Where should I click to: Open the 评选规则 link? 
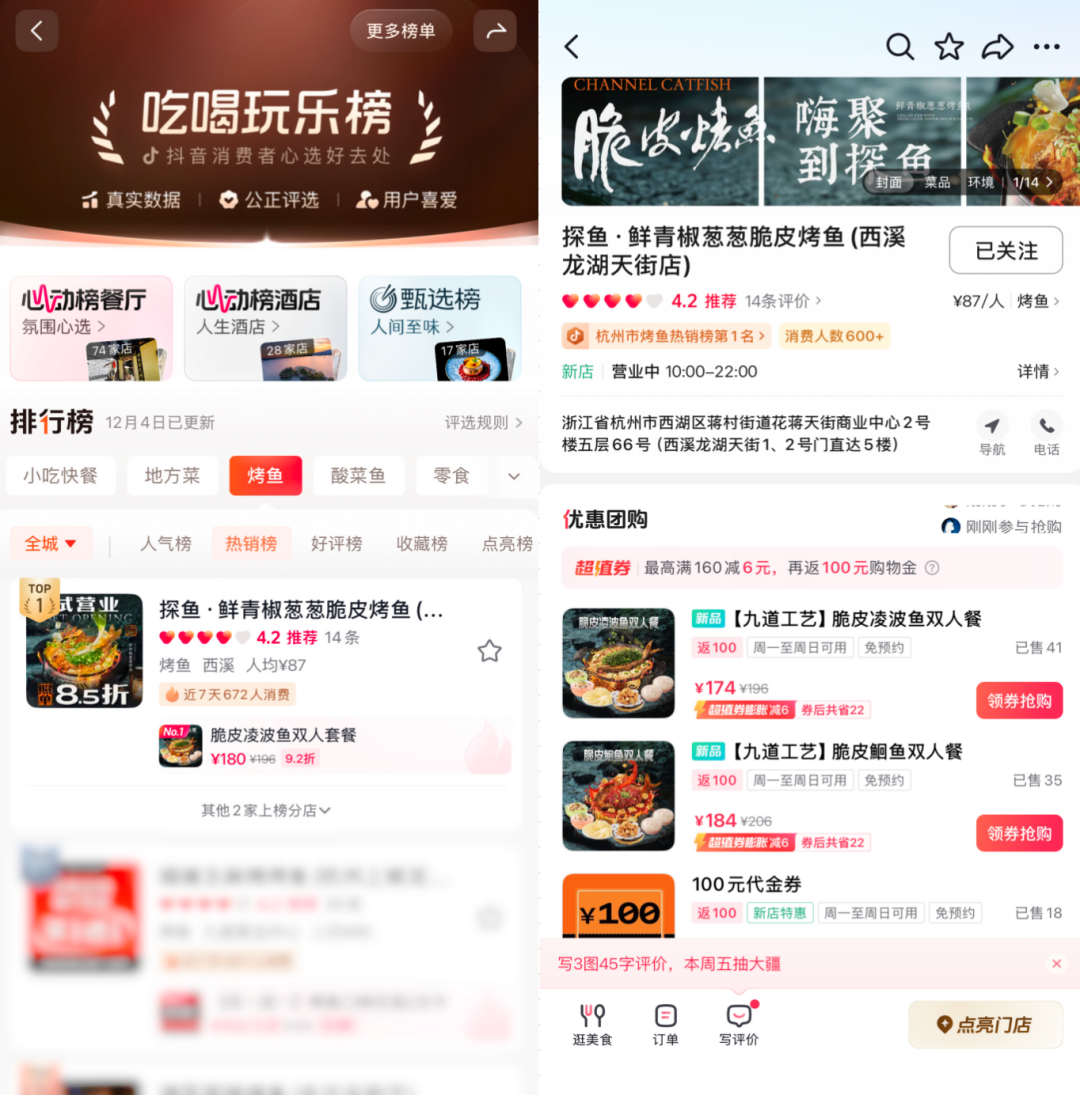click(x=484, y=423)
